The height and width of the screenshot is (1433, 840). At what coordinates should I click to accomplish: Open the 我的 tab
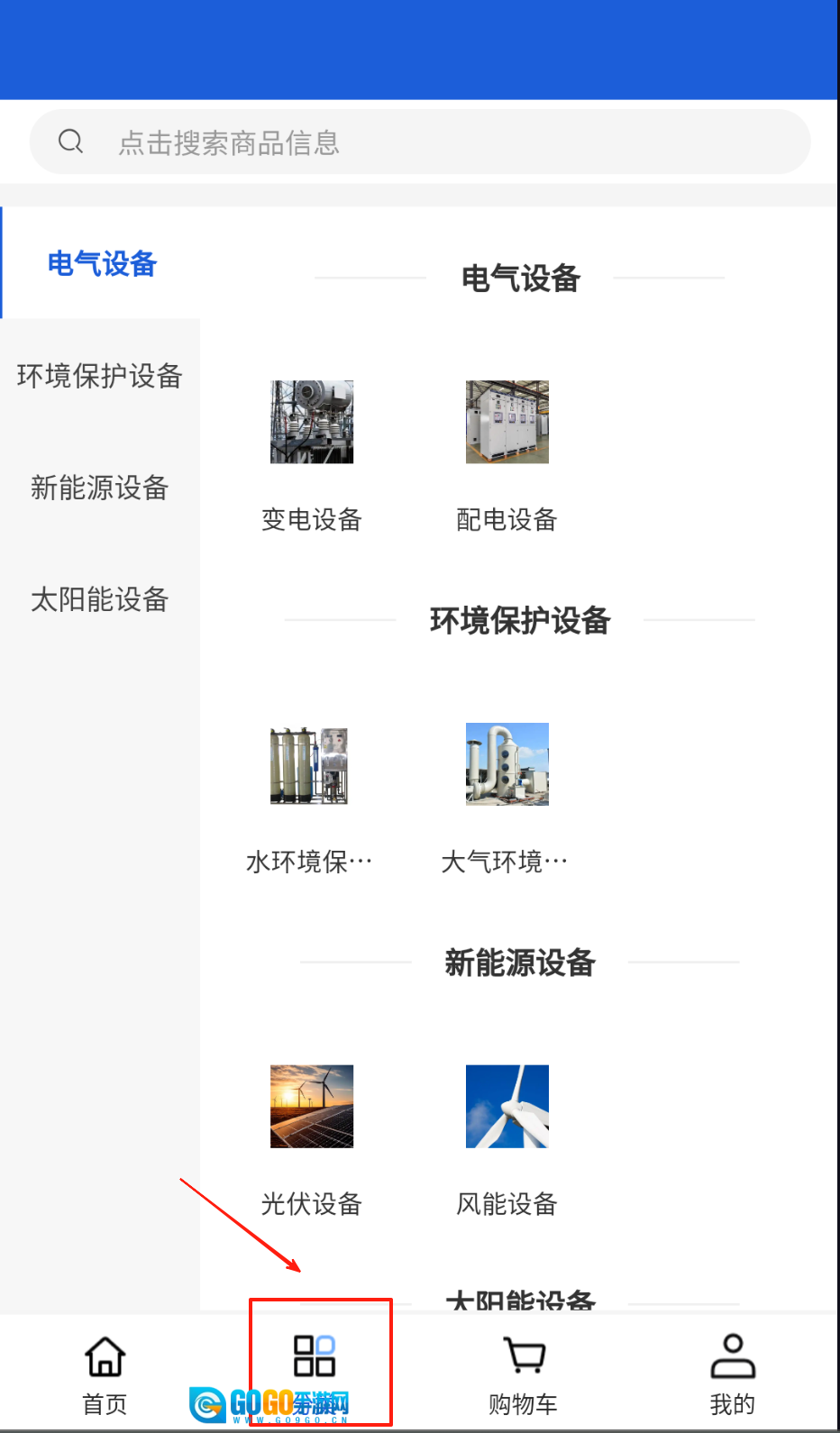tap(733, 1372)
